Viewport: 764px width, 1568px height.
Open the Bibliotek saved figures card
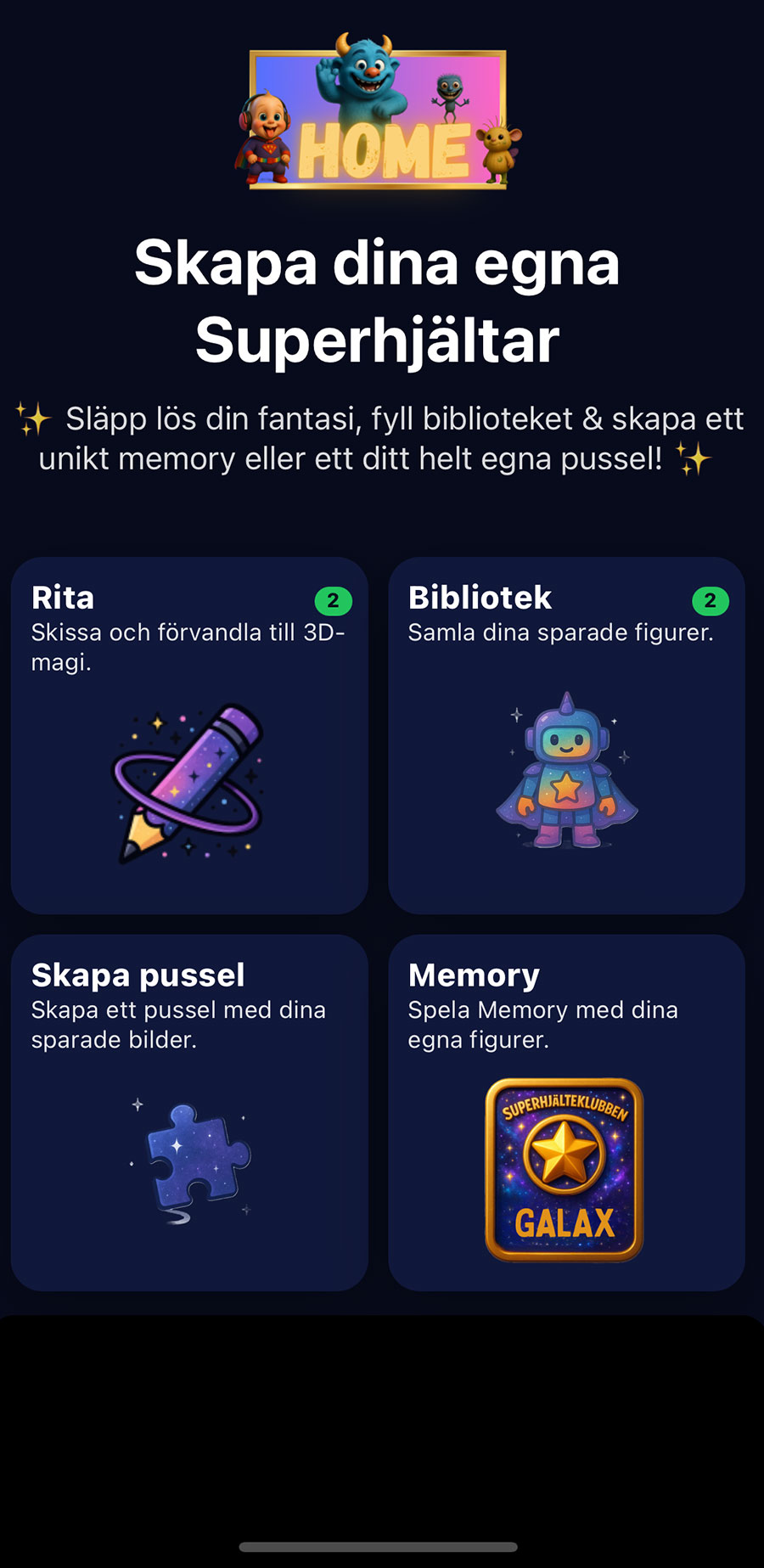coord(566,735)
